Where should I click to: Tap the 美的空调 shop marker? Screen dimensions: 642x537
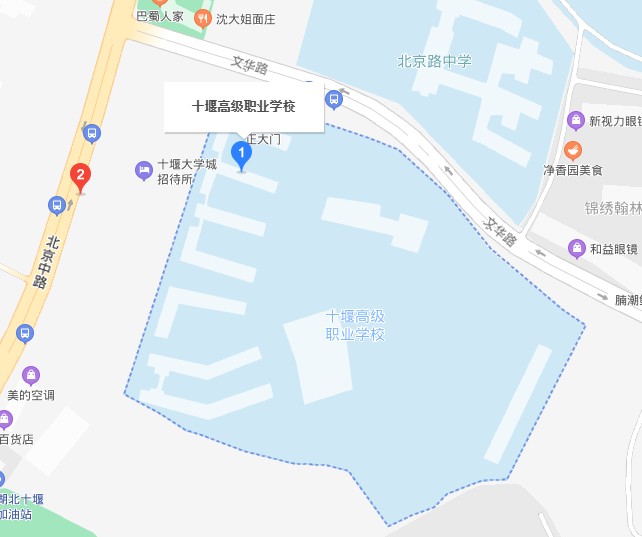coord(31,375)
